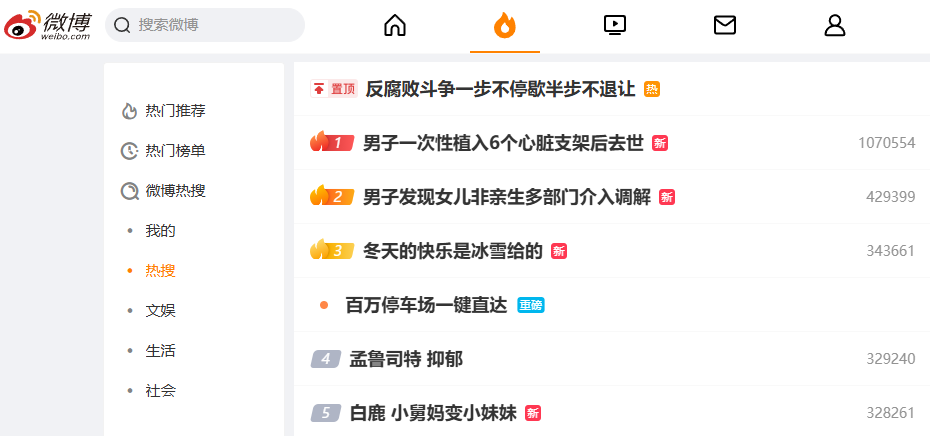Switch to 生活 category
This screenshot has height=436, width=930.
(x=160, y=351)
